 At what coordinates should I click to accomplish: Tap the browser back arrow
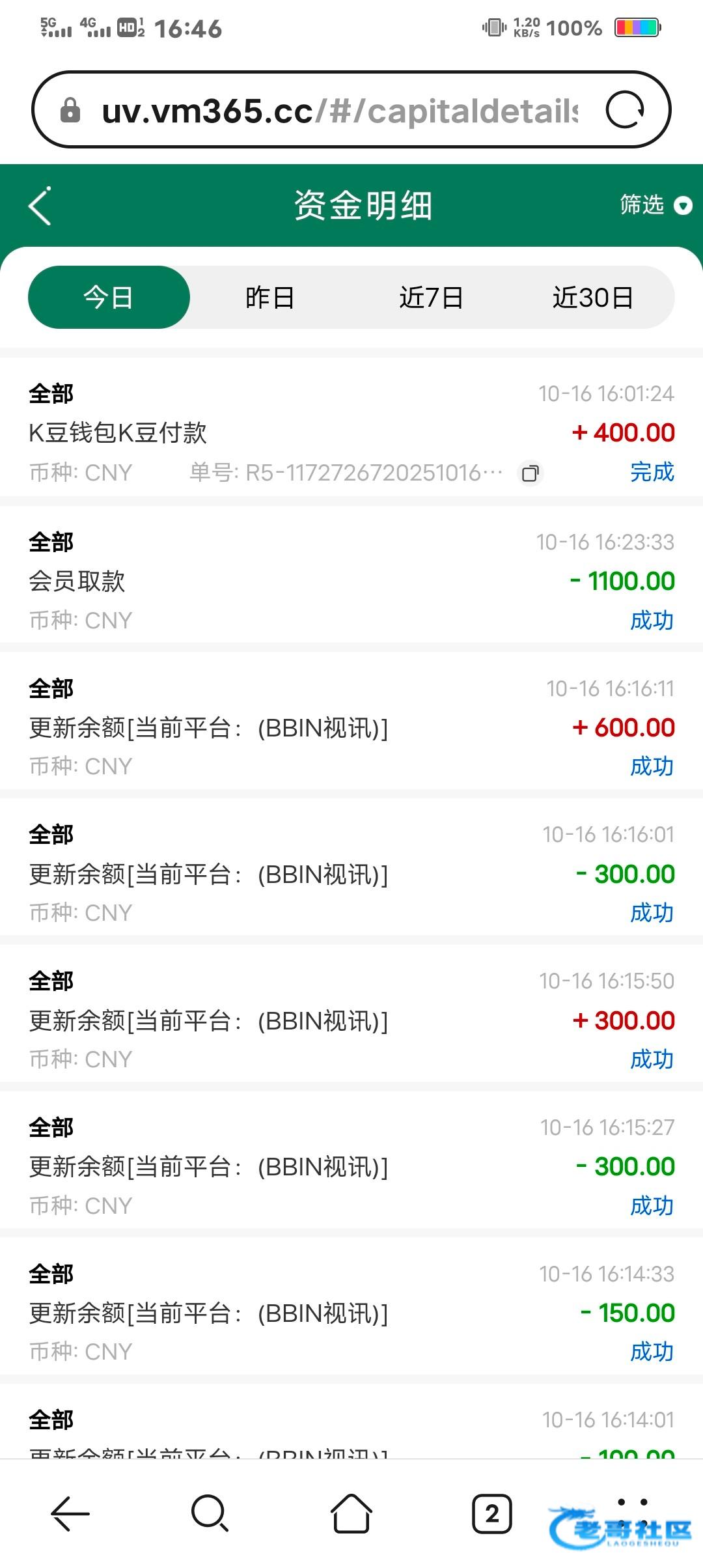point(70,1513)
